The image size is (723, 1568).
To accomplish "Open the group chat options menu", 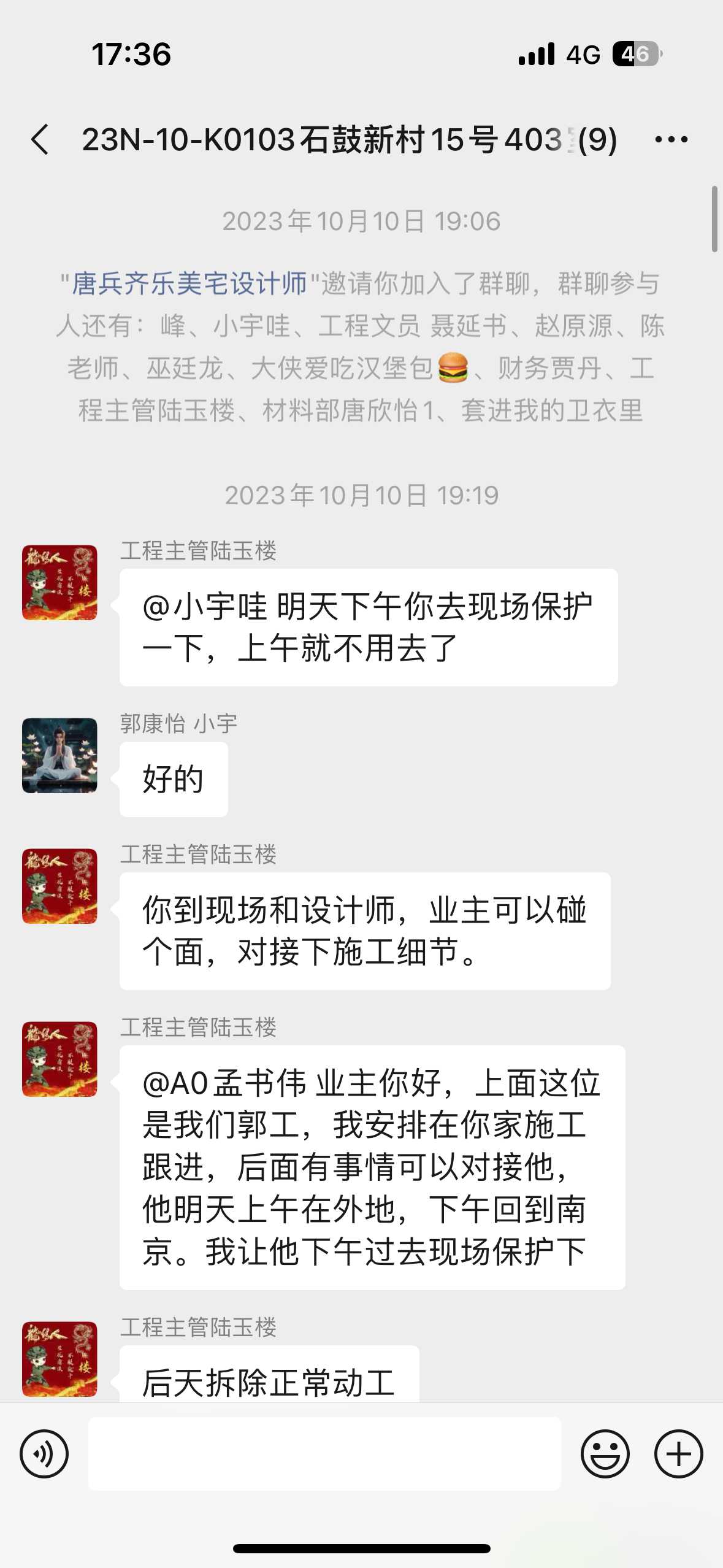I will click(x=671, y=139).
